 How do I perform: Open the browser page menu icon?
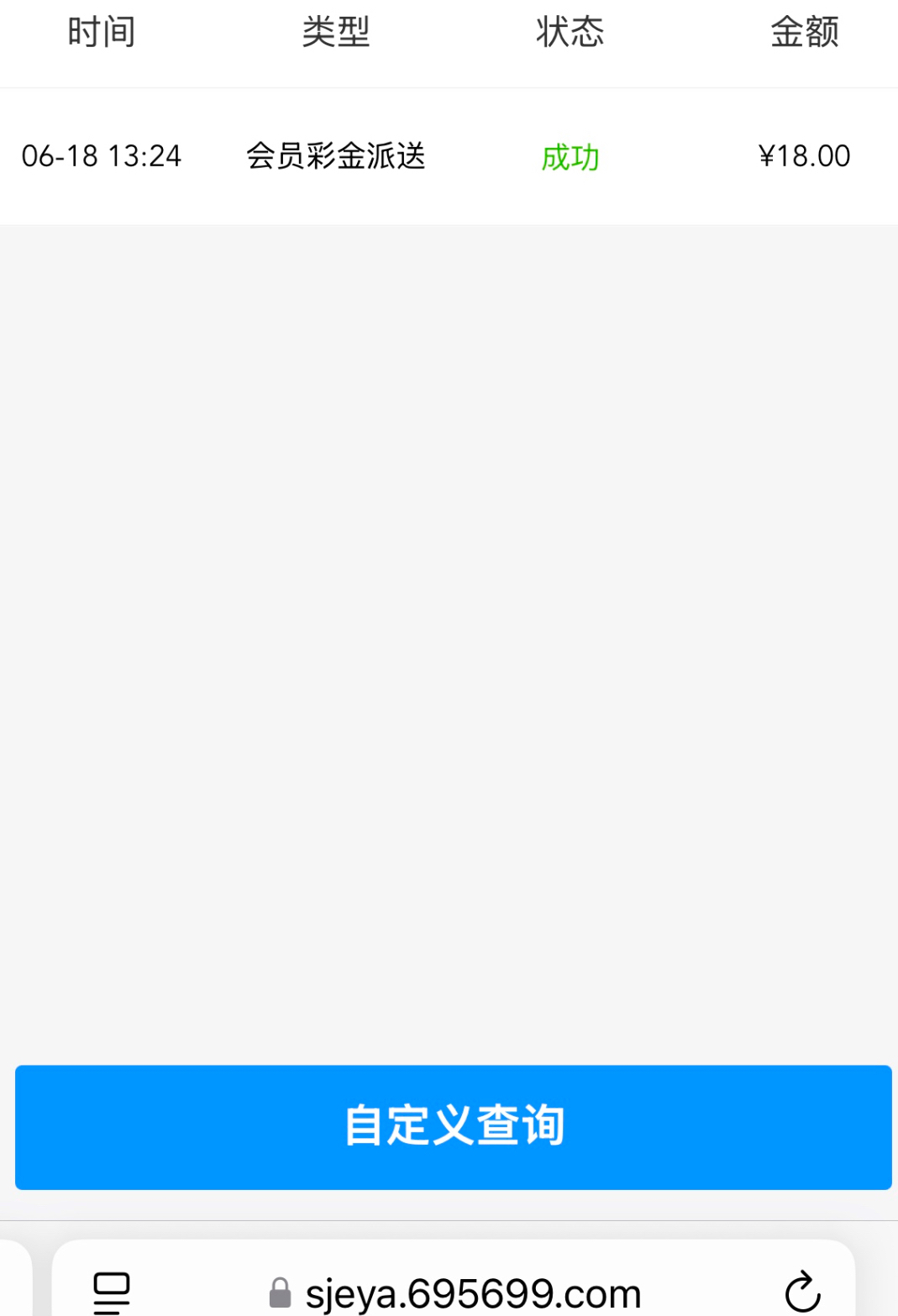click(x=112, y=1292)
